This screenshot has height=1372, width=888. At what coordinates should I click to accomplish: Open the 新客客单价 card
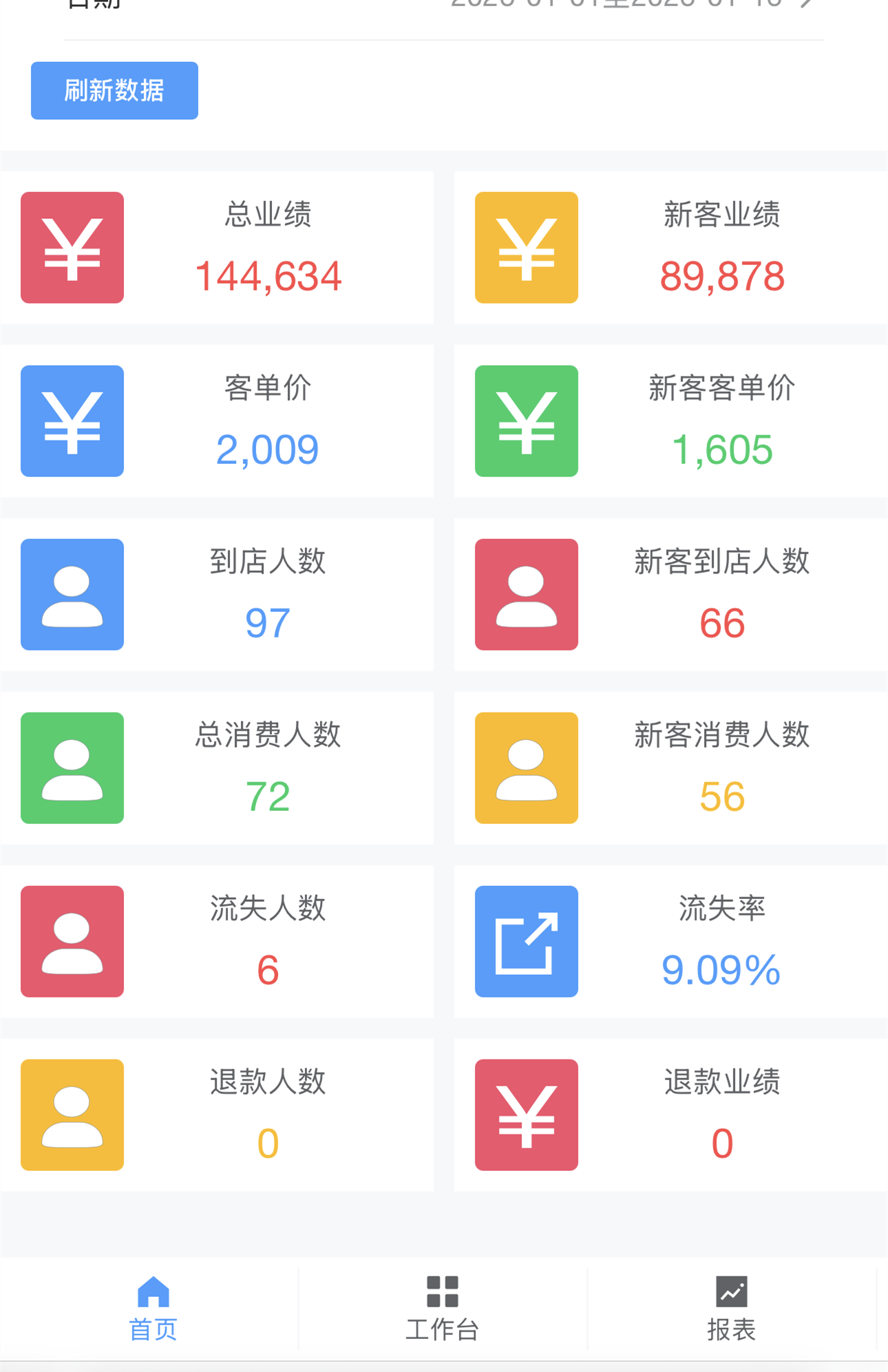(x=670, y=421)
